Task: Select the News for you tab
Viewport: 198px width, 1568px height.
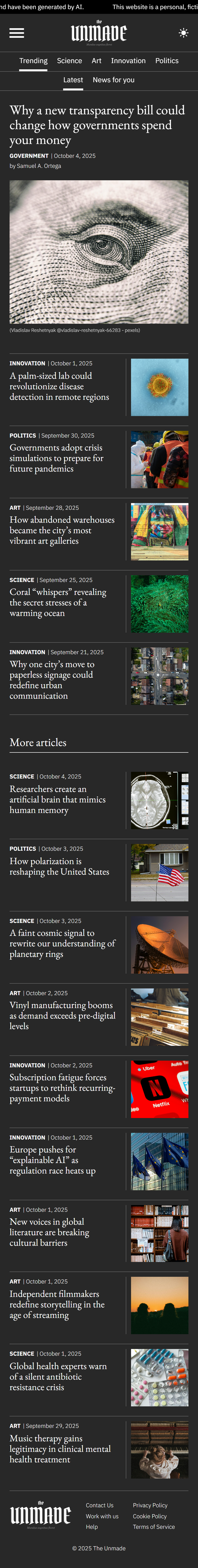Action: [113, 80]
